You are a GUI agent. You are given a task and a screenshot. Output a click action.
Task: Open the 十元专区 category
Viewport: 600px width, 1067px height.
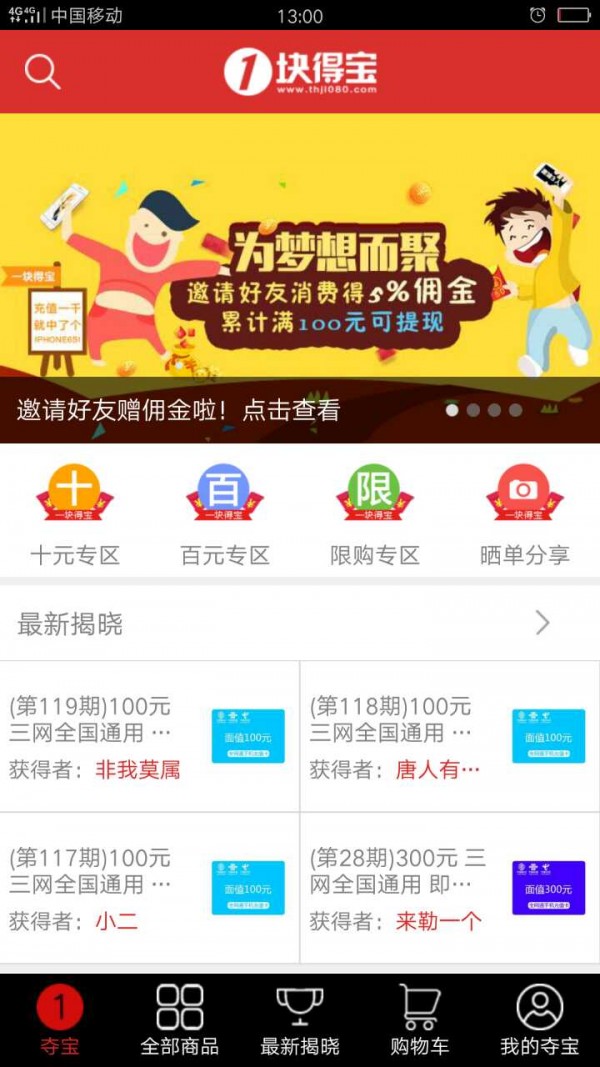(x=75, y=514)
